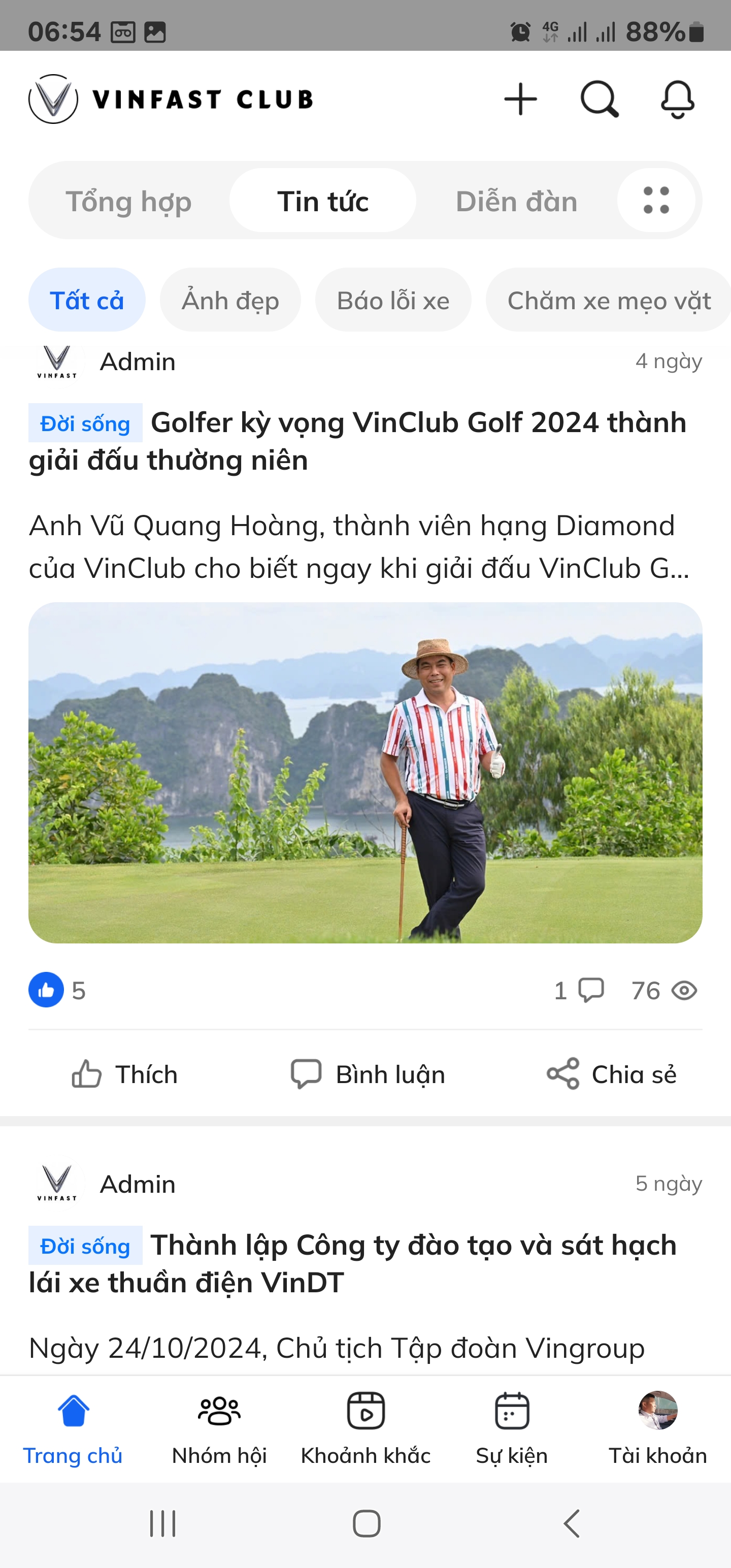Go to the Nhóm hội tab
Viewport: 731px width, 1568px height.
point(219,1427)
